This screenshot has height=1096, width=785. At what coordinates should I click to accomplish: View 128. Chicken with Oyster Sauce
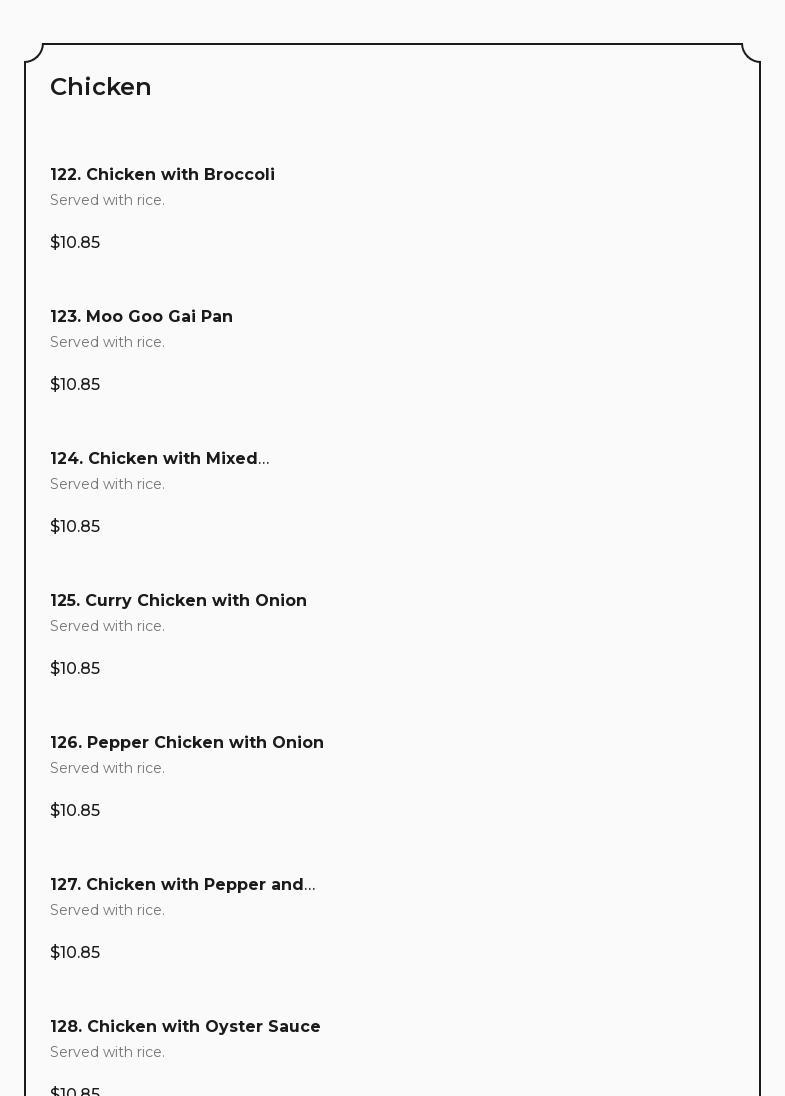tap(185, 1027)
